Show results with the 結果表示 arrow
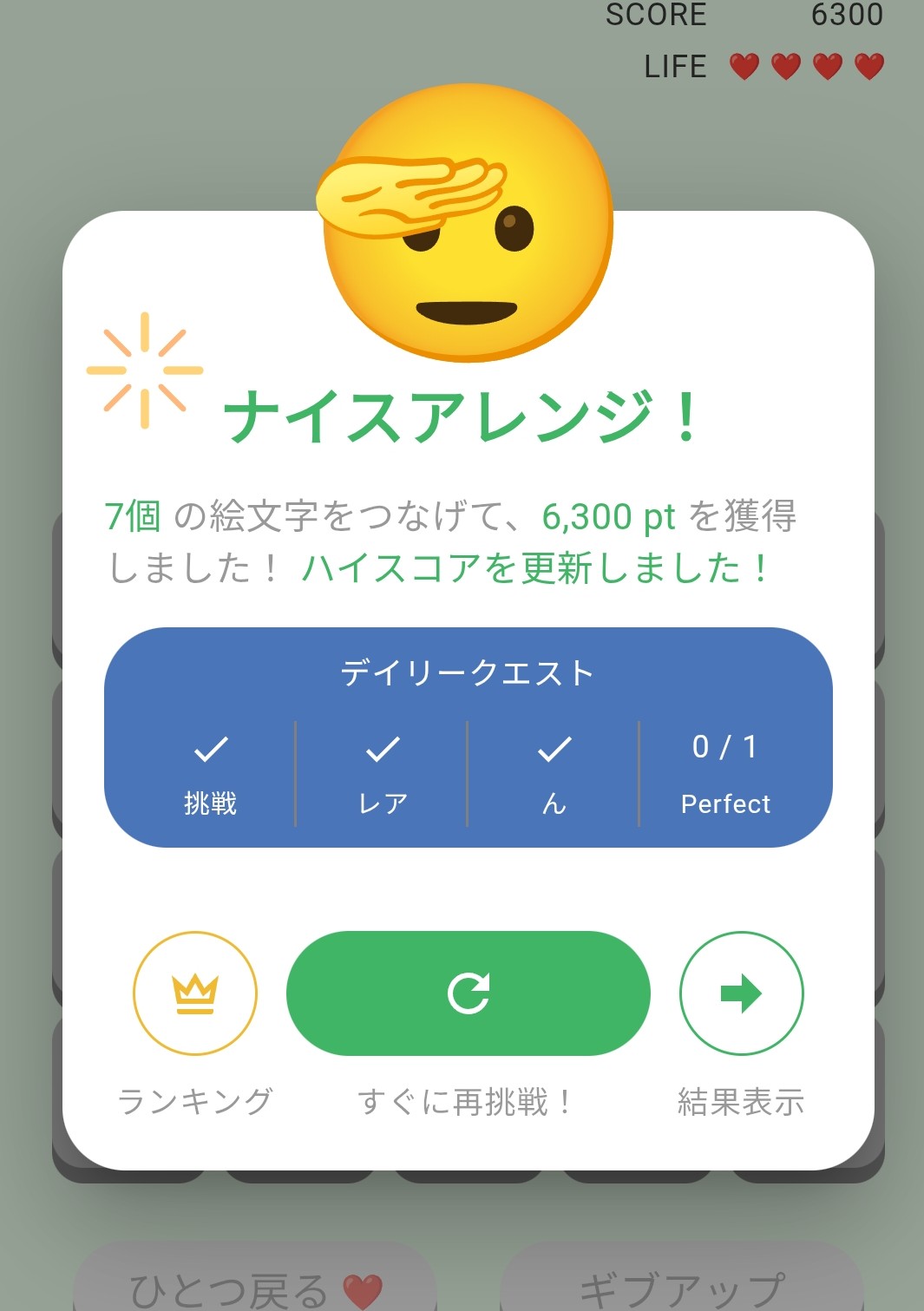The height and width of the screenshot is (1311, 924). (741, 993)
